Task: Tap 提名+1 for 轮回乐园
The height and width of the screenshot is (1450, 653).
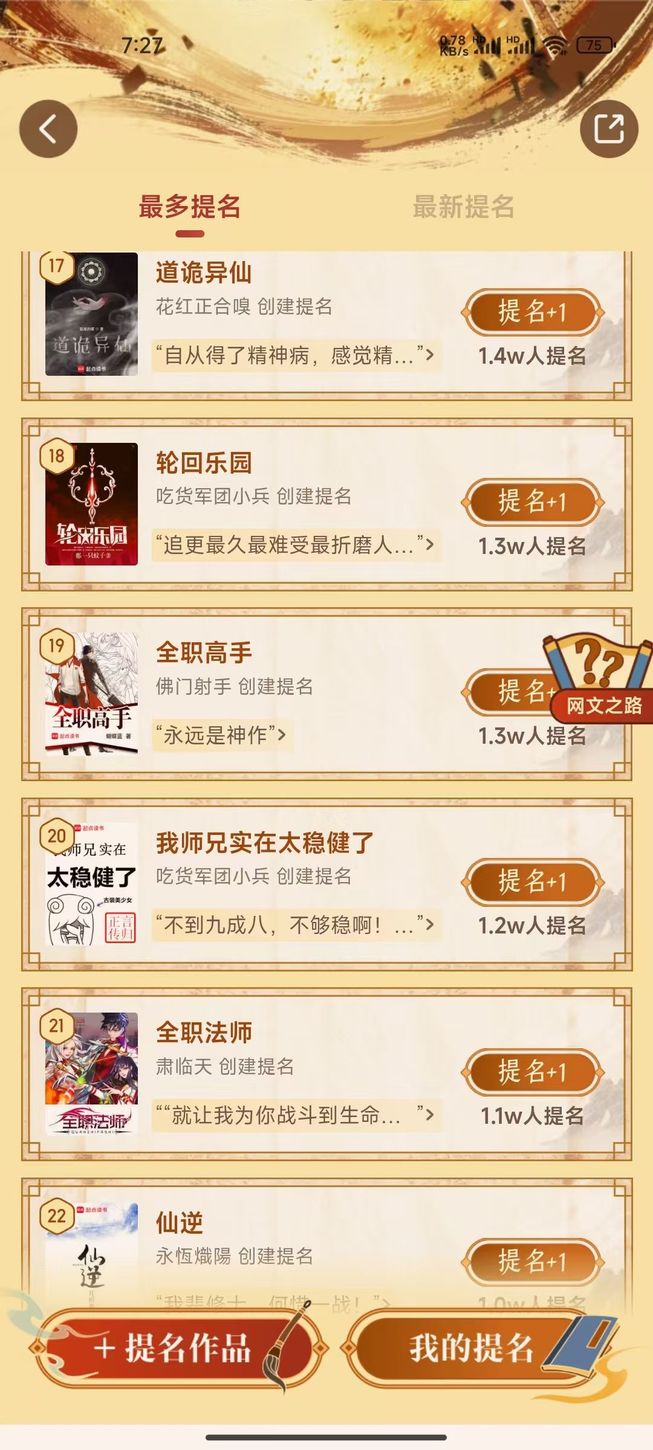Action: (532, 502)
